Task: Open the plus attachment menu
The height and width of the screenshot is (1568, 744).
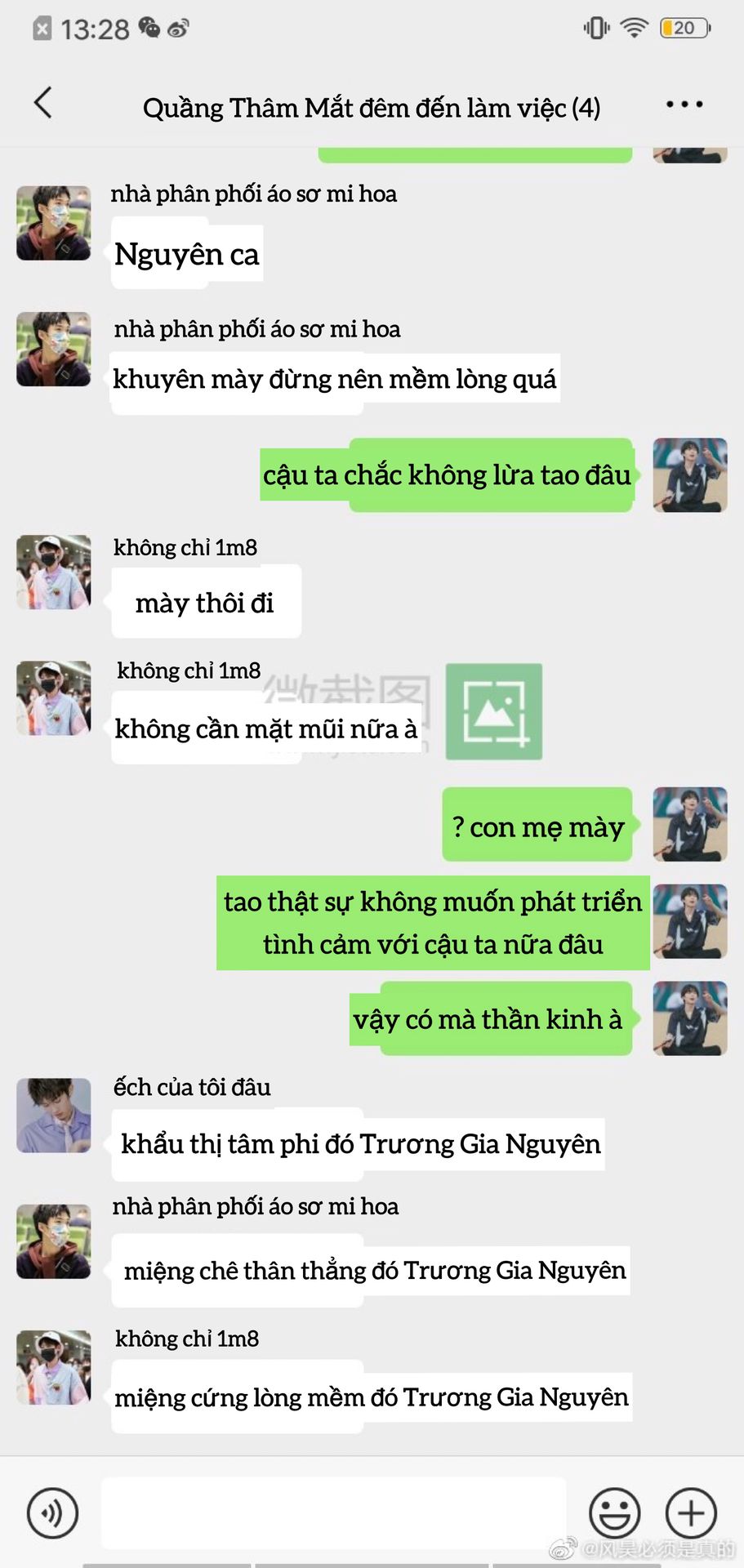Action: (x=691, y=1512)
